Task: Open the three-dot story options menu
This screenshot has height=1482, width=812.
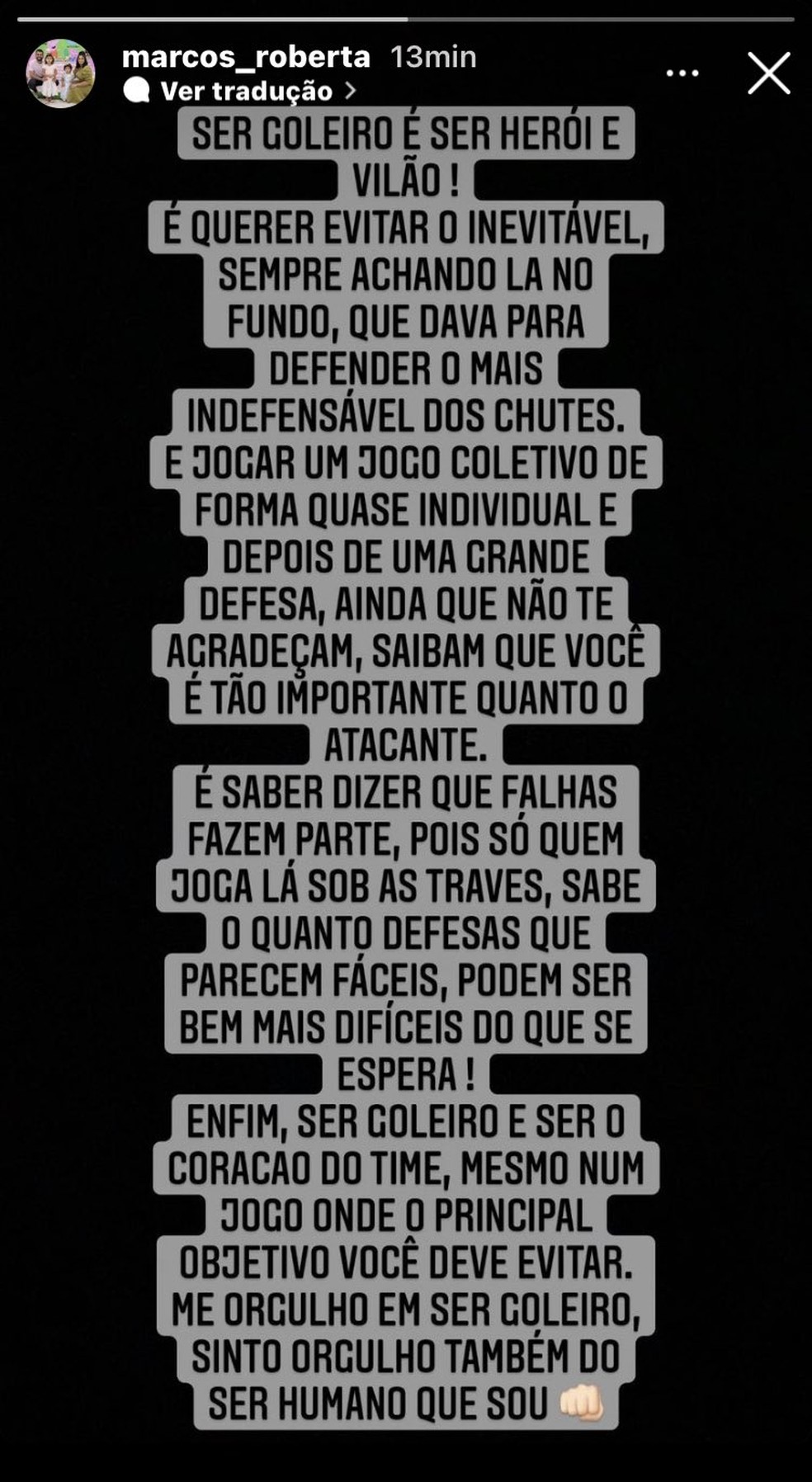Action: click(682, 73)
